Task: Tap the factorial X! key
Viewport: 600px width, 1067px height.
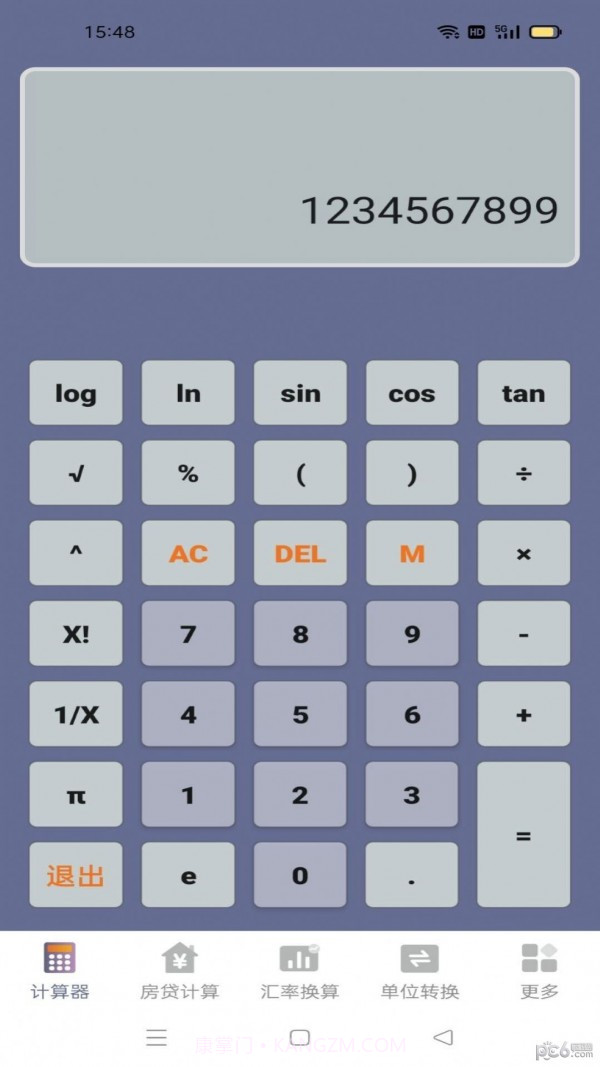Action: coord(76,634)
